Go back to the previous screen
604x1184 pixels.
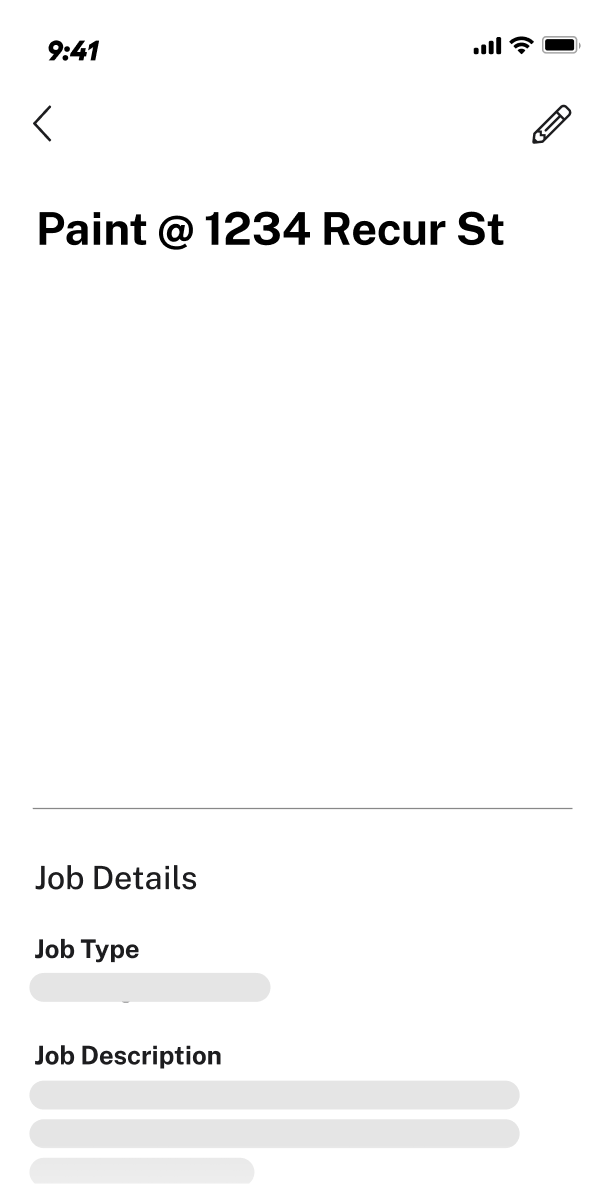[x=42, y=124]
